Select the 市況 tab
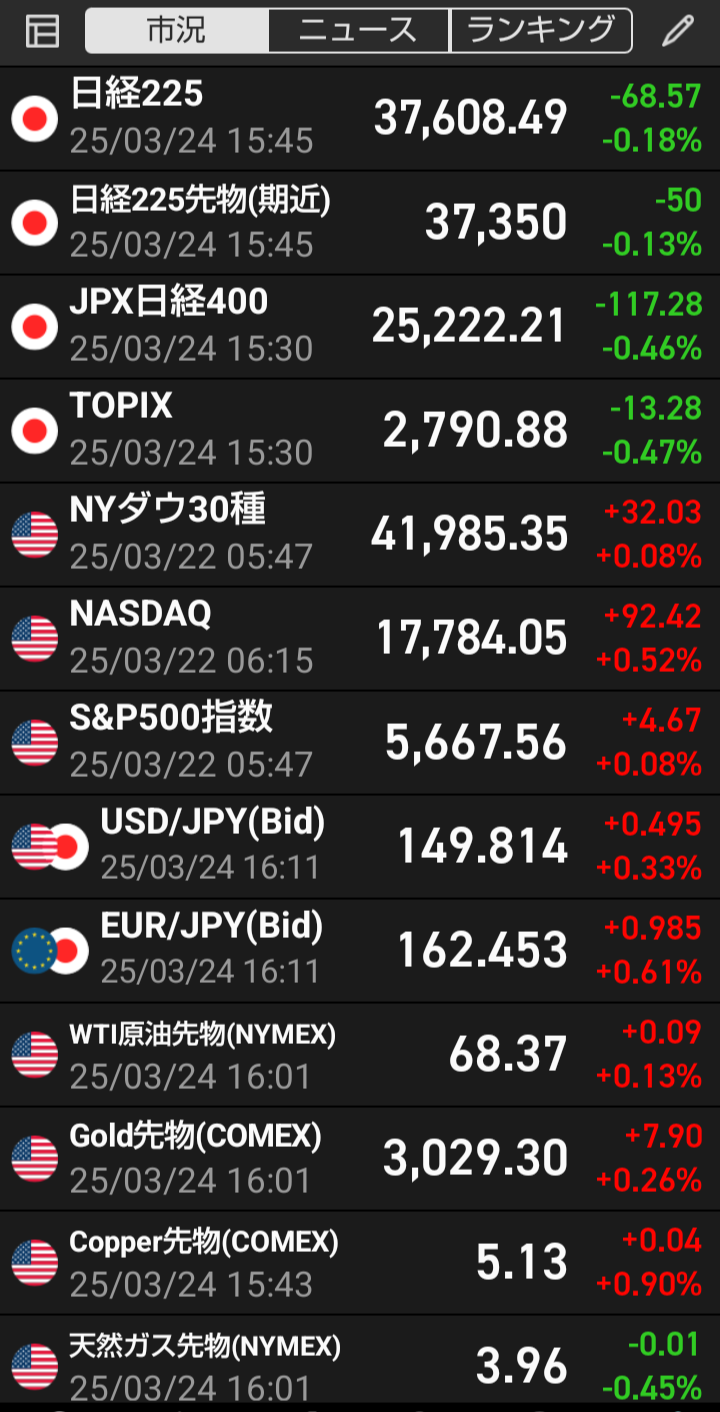The image size is (720, 1412). point(177,31)
